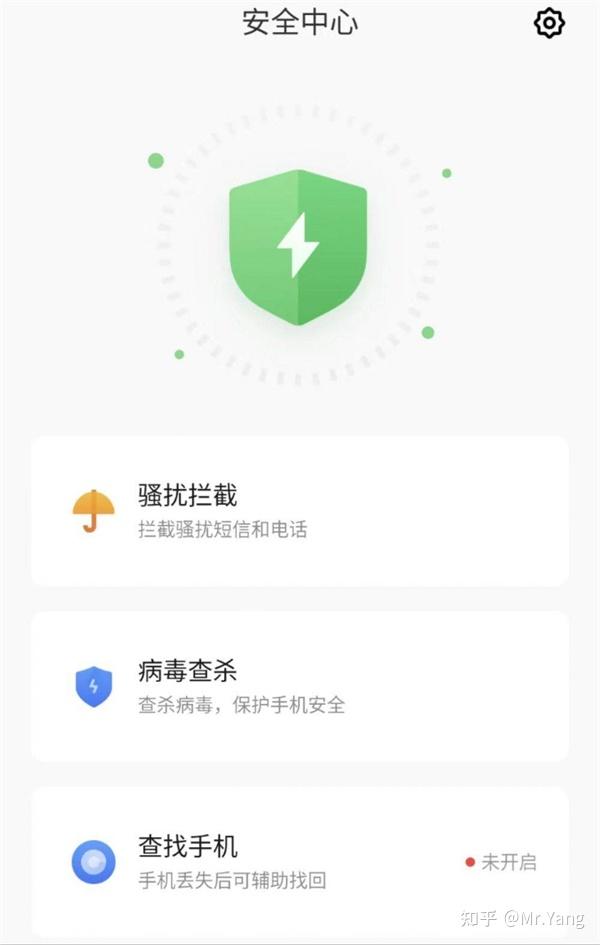Open 病毒查杀 virus scan
Screen dimensions: 600x945
(x=299, y=686)
